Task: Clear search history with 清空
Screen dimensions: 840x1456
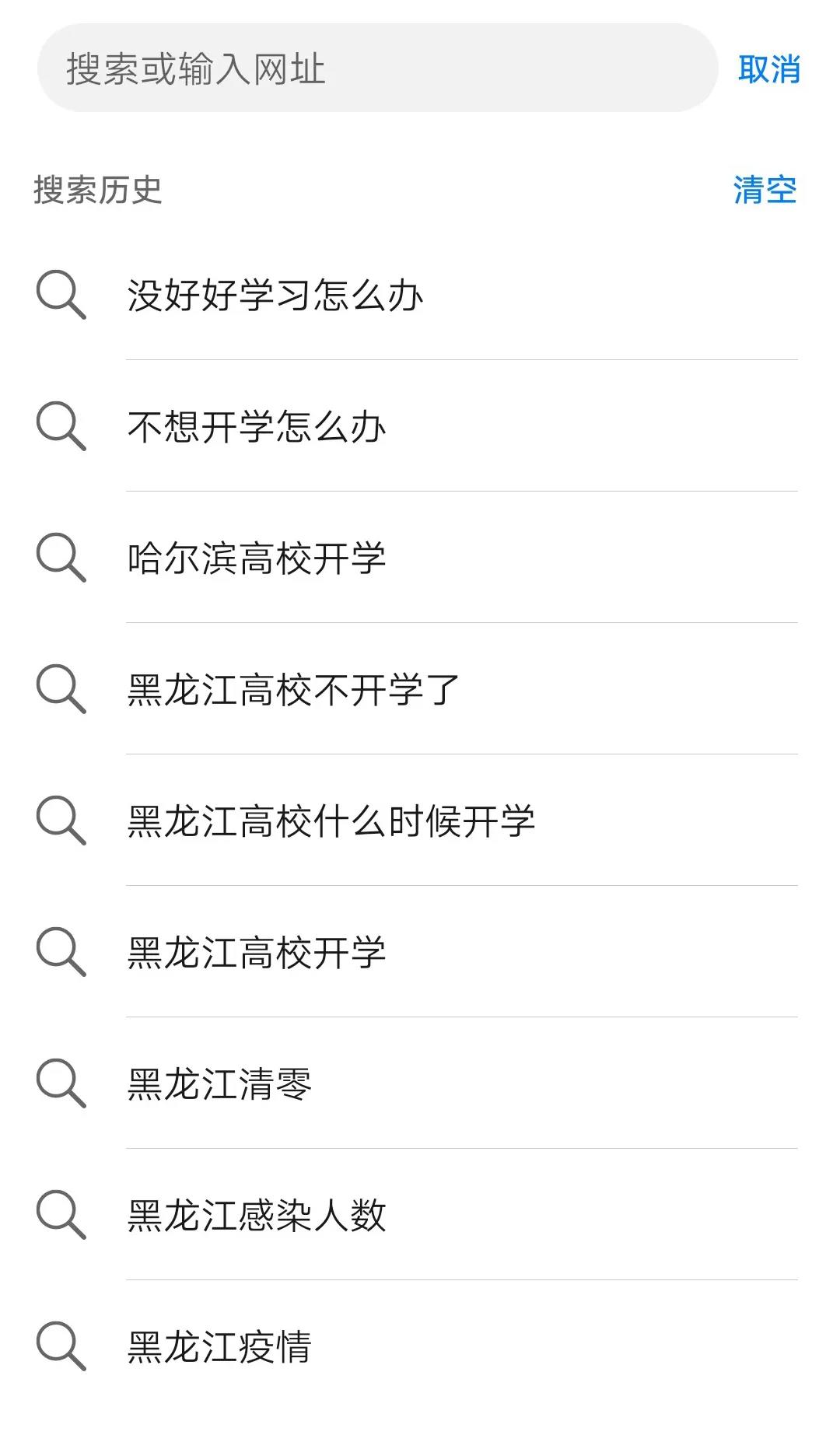Action: [765, 190]
